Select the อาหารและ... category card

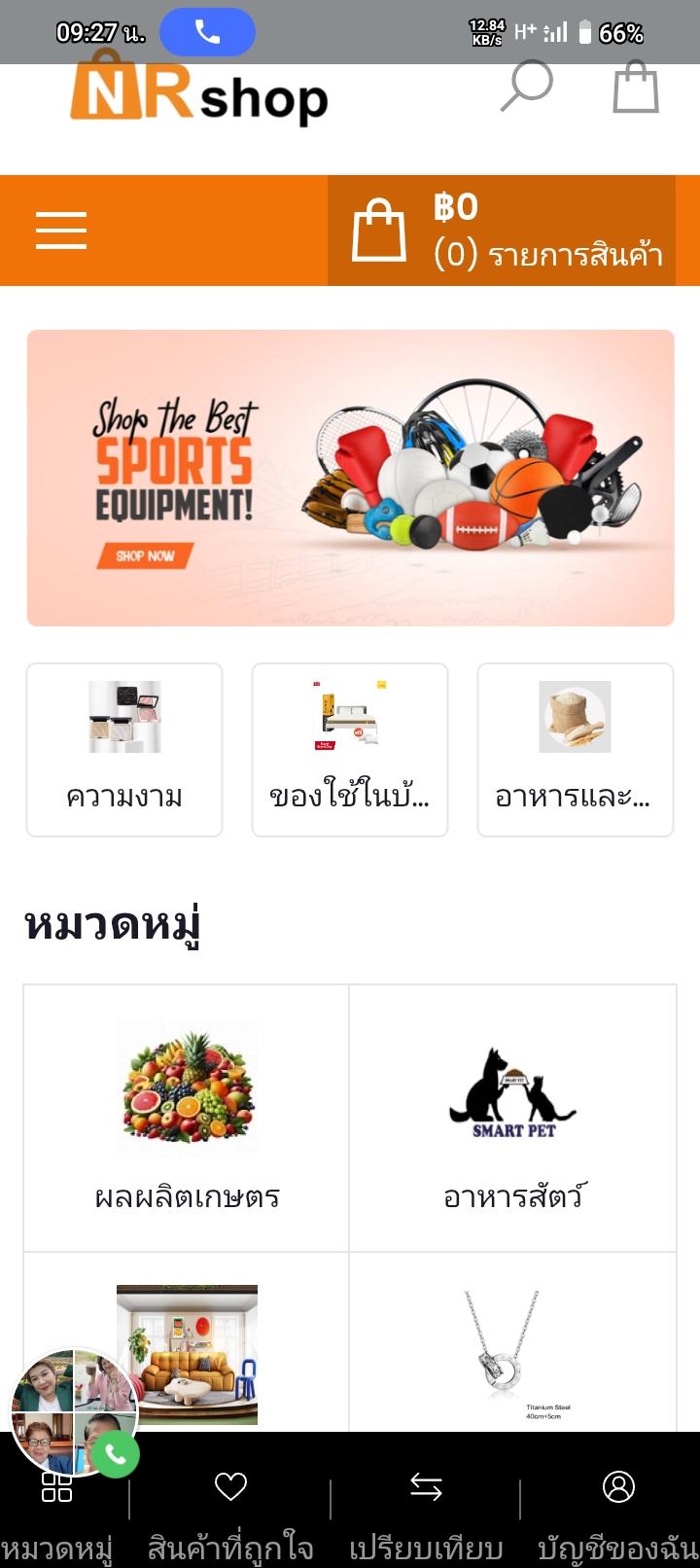point(576,750)
